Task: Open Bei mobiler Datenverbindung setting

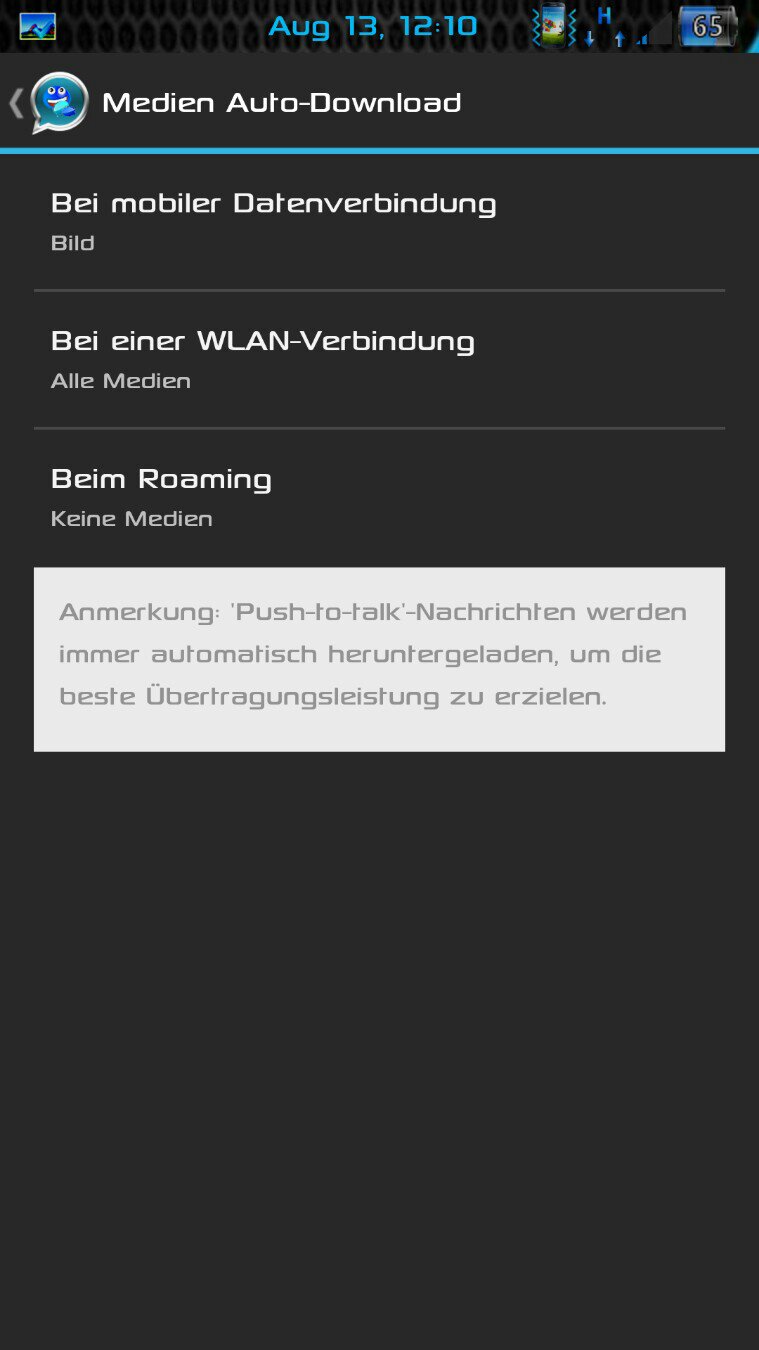Action: (x=379, y=222)
